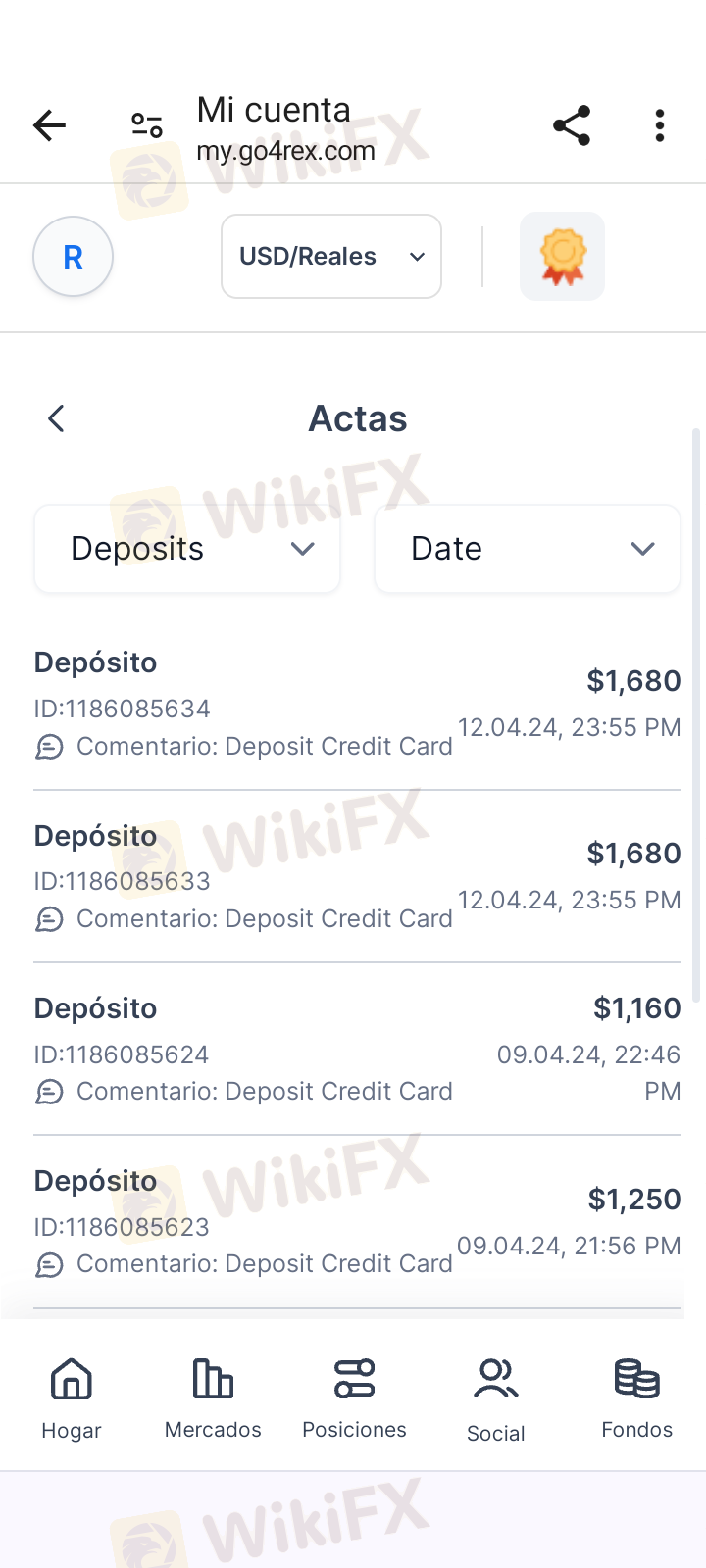
Task: Expand the Deposits filter dropdown
Action: (x=187, y=549)
